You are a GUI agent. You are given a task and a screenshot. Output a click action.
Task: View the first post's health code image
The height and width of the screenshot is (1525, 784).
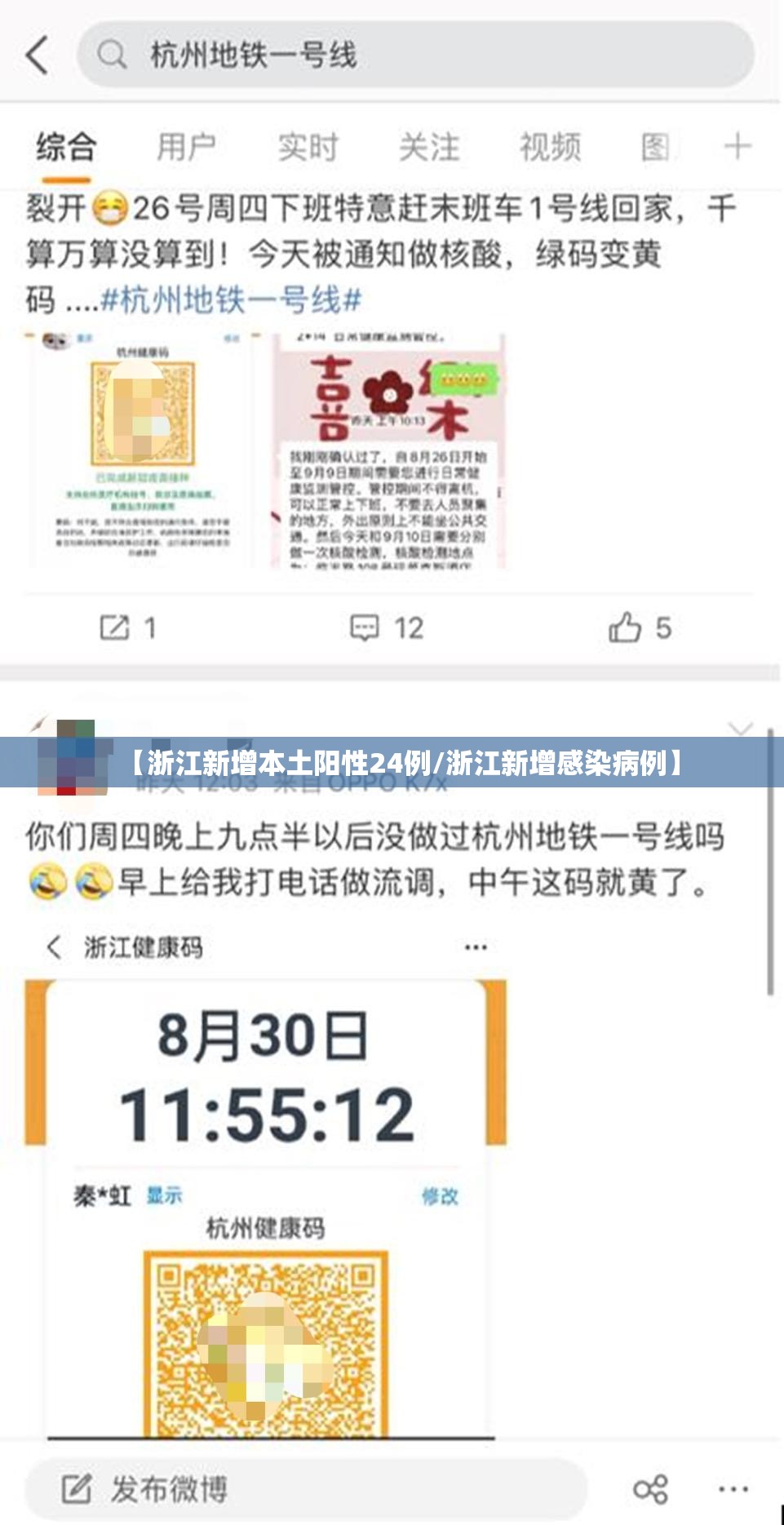click(x=142, y=450)
